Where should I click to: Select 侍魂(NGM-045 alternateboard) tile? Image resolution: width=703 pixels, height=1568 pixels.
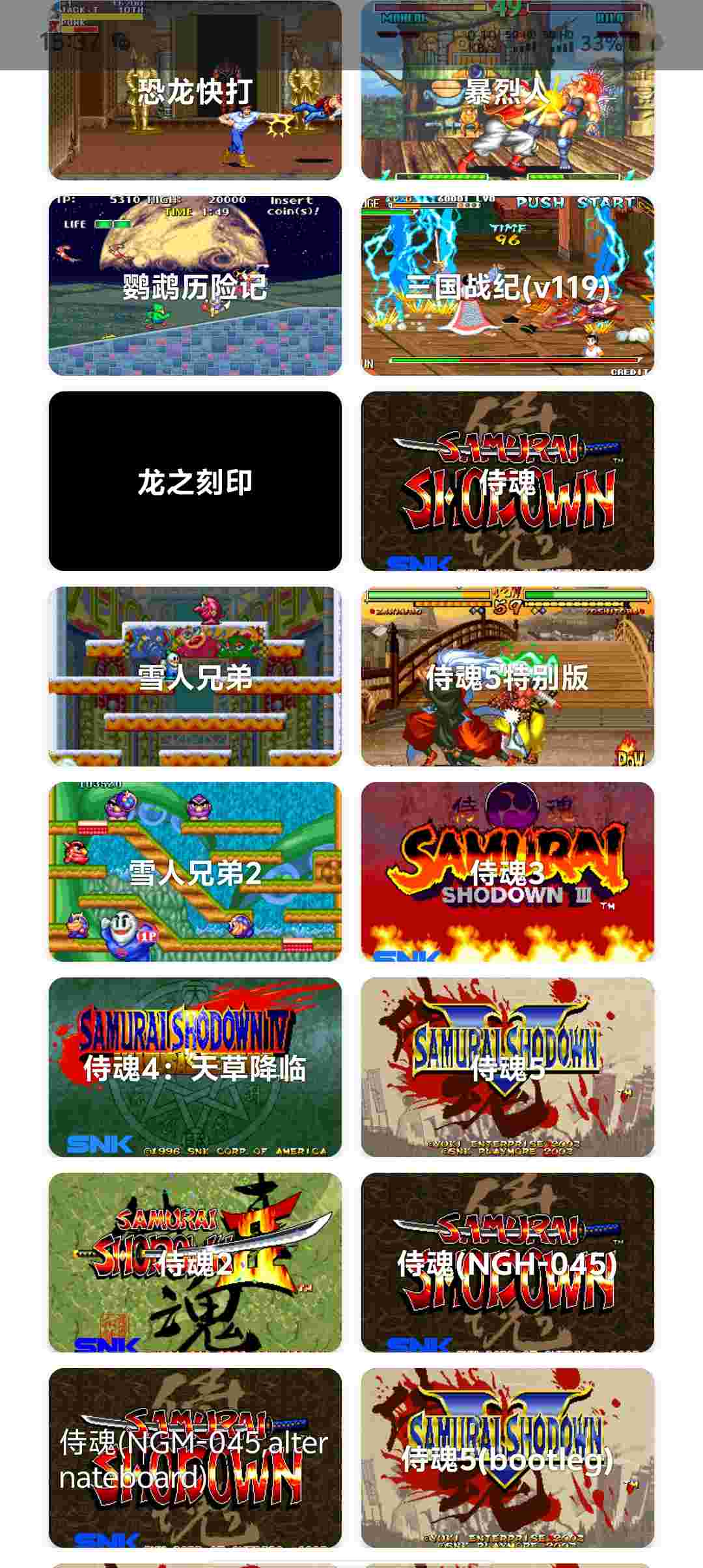coord(195,1458)
